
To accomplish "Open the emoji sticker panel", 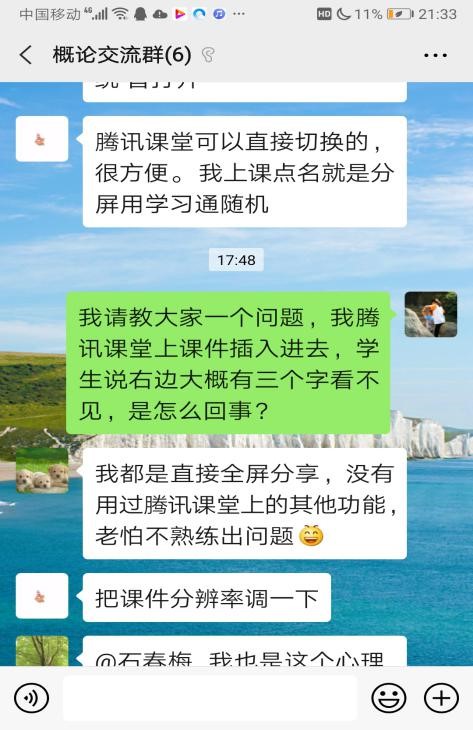I will 388,698.
